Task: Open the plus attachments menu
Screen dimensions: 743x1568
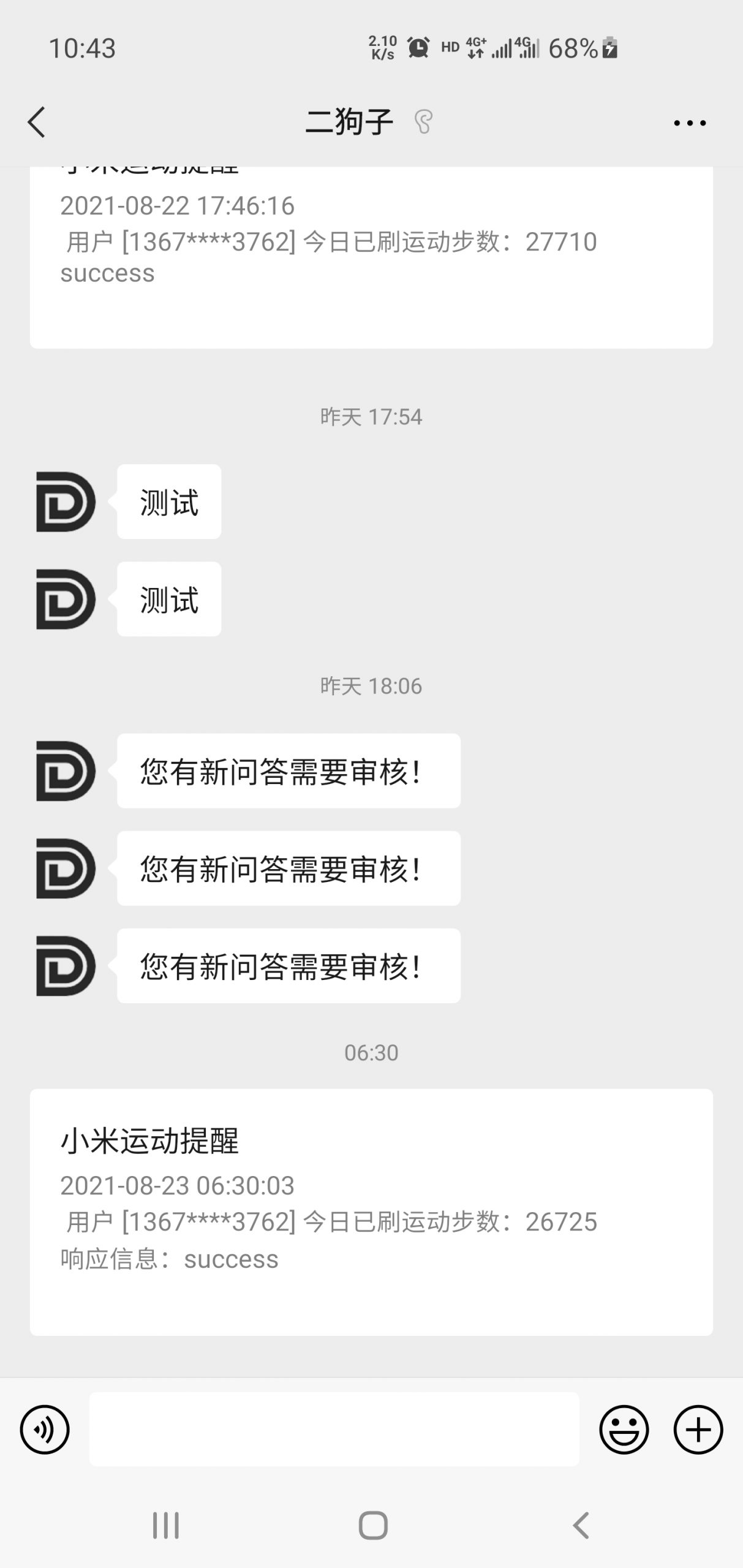Action: [698, 1430]
